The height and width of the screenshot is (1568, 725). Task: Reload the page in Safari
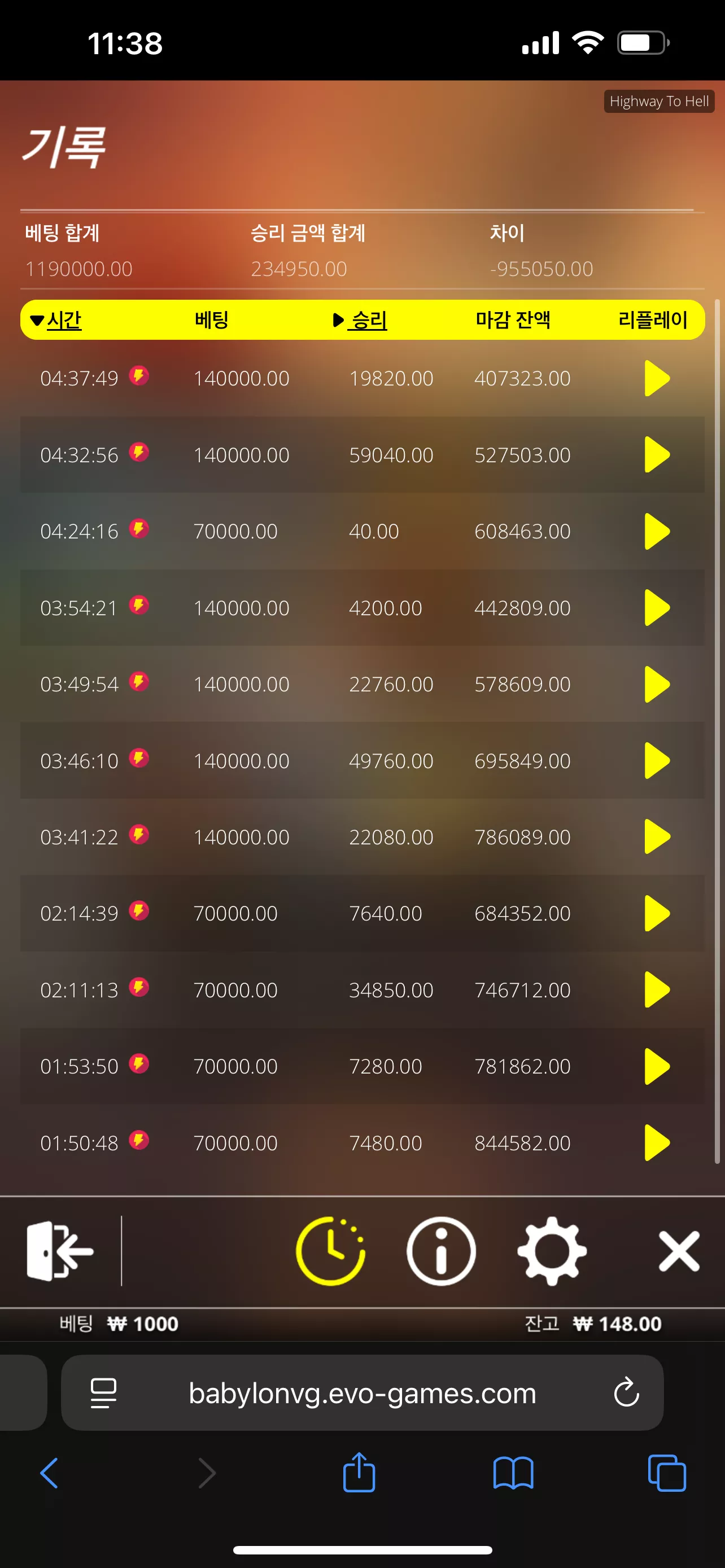[x=626, y=1392]
